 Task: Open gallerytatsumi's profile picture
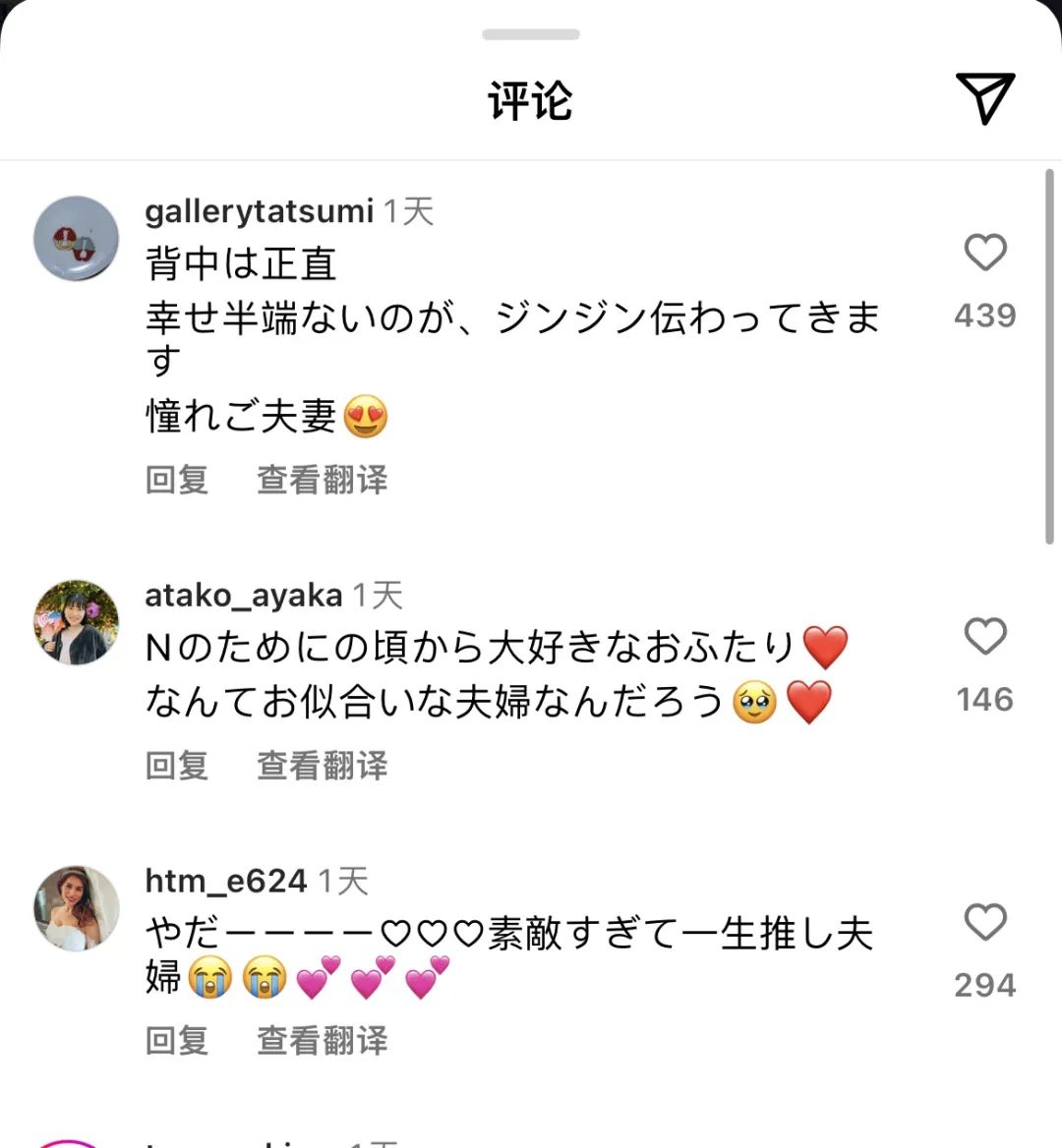tap(76, 239)
